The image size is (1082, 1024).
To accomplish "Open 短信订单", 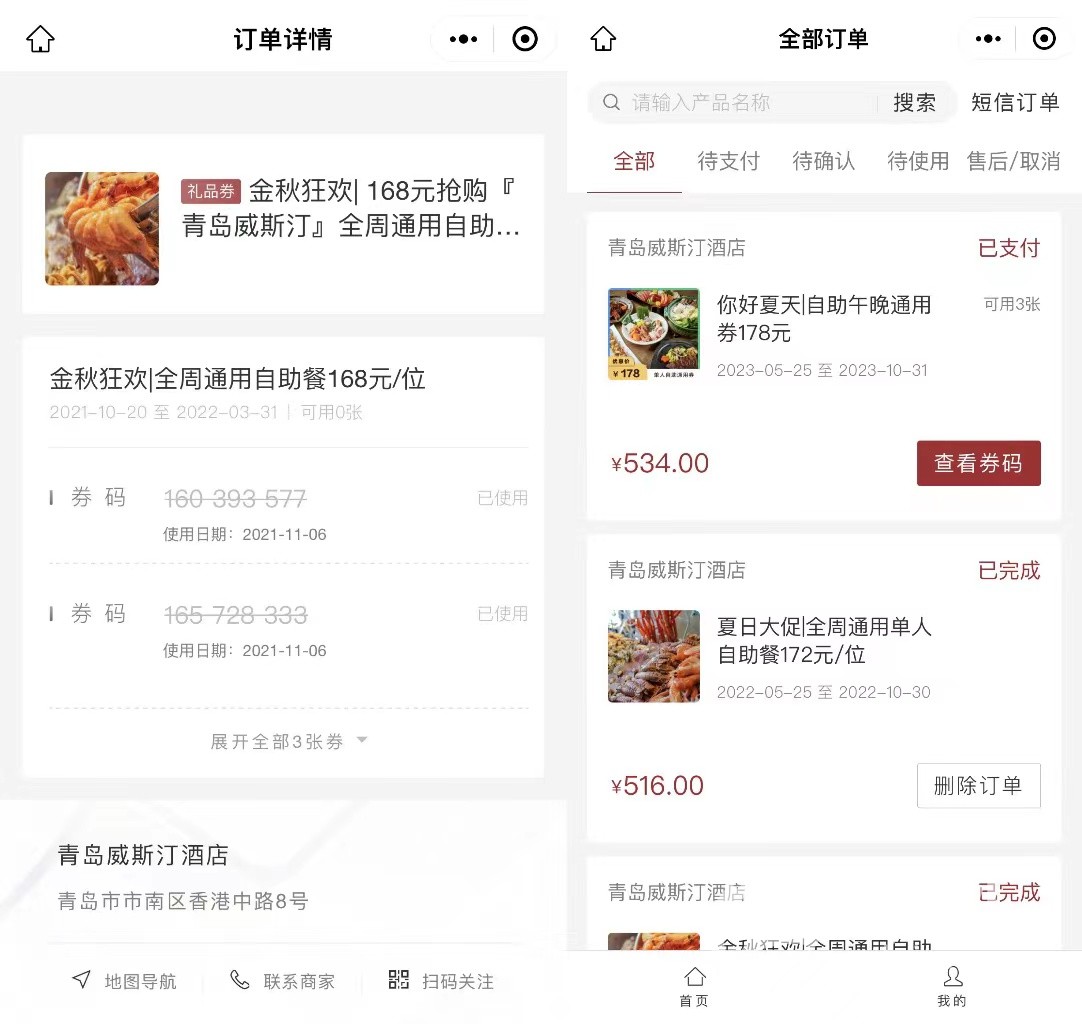I will pos(1015,102).
